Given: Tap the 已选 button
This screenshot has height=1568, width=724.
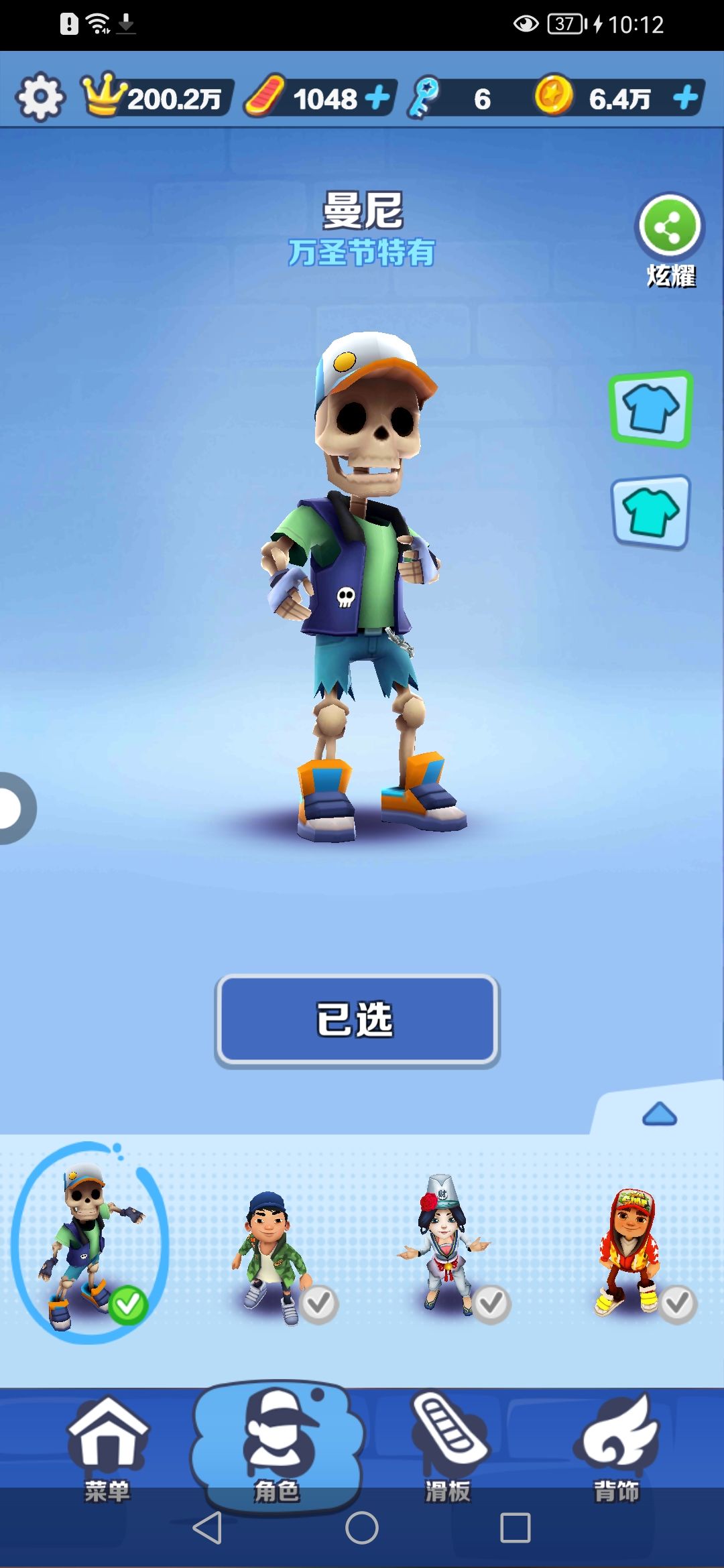Looking at the screenshot, I should click(357, 1021).
